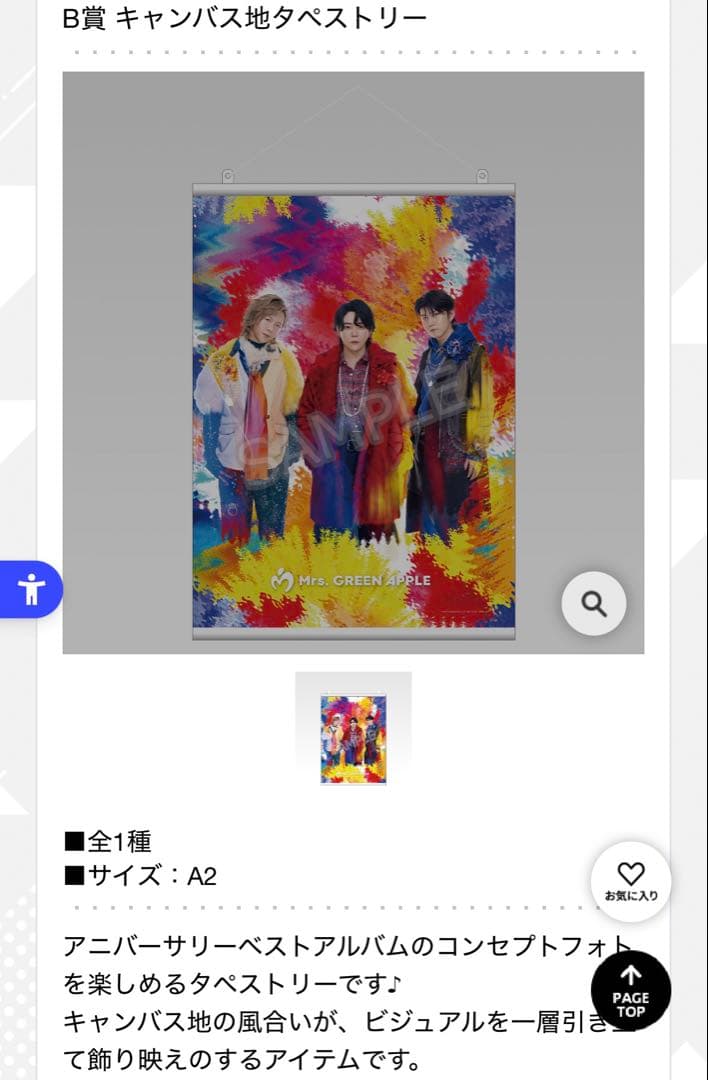Open the main tapestry product image
The image size is (708, 1080).
pos(353,410)
